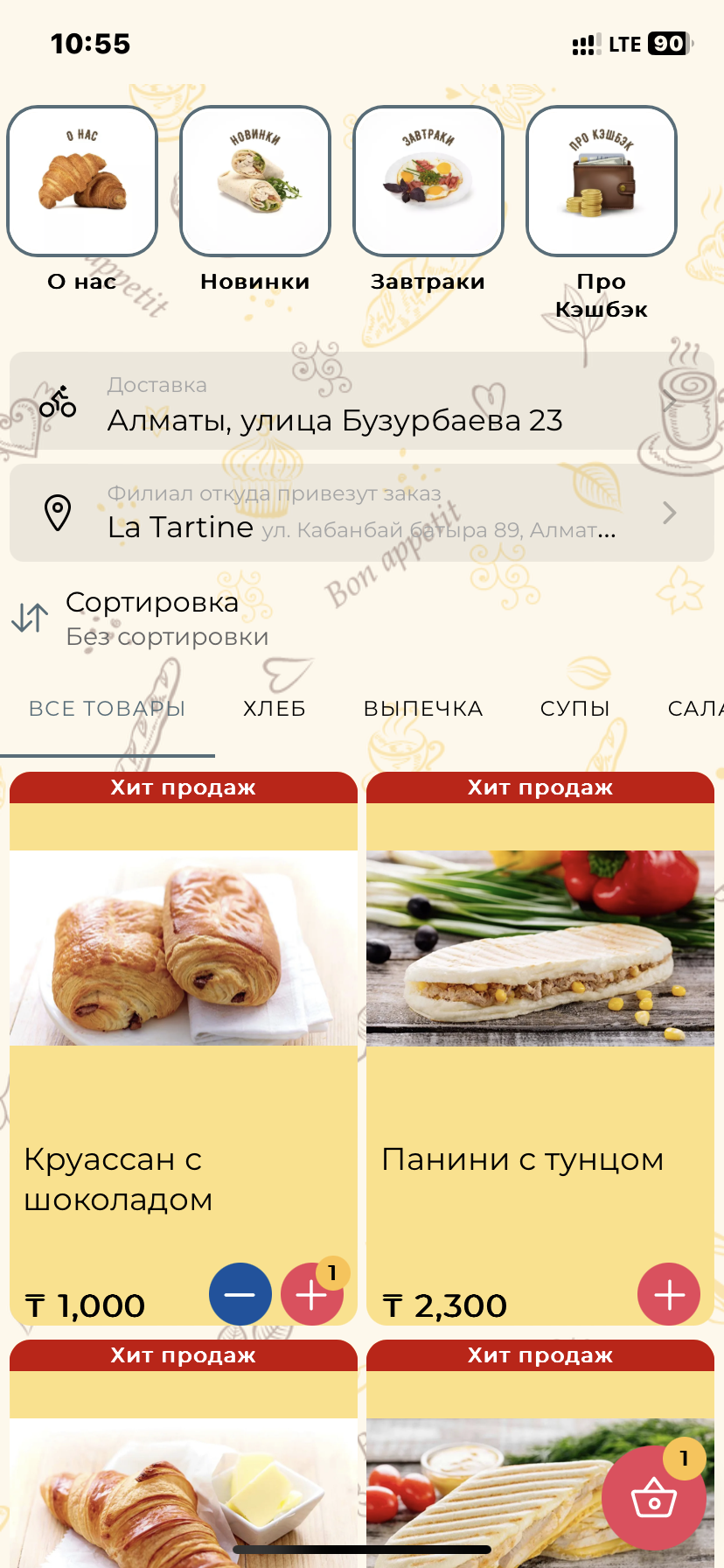Switch to the «Хлеб» tab

(x=275, y=709)
